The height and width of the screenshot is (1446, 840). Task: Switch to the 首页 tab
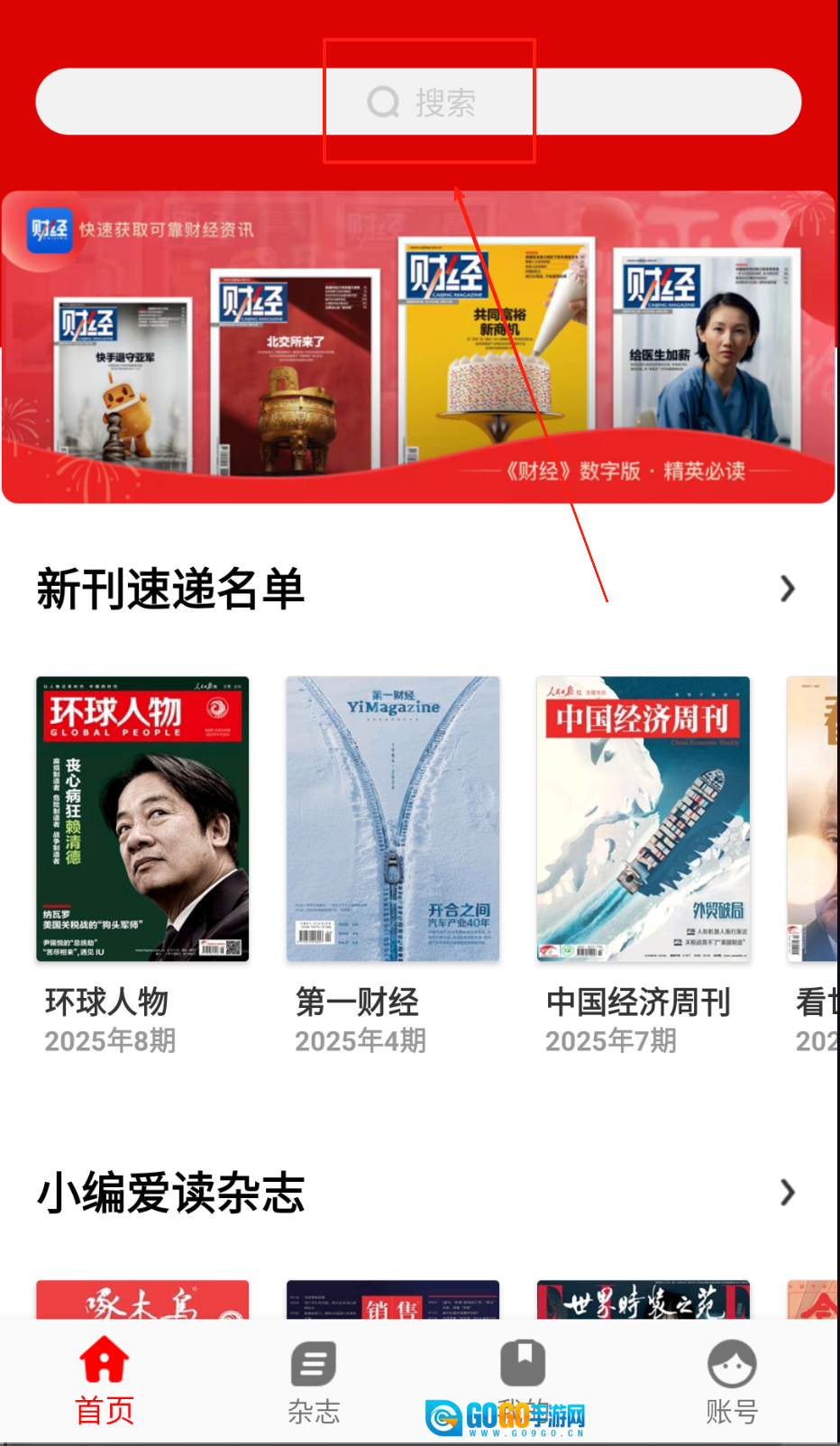click(105, 1380)
